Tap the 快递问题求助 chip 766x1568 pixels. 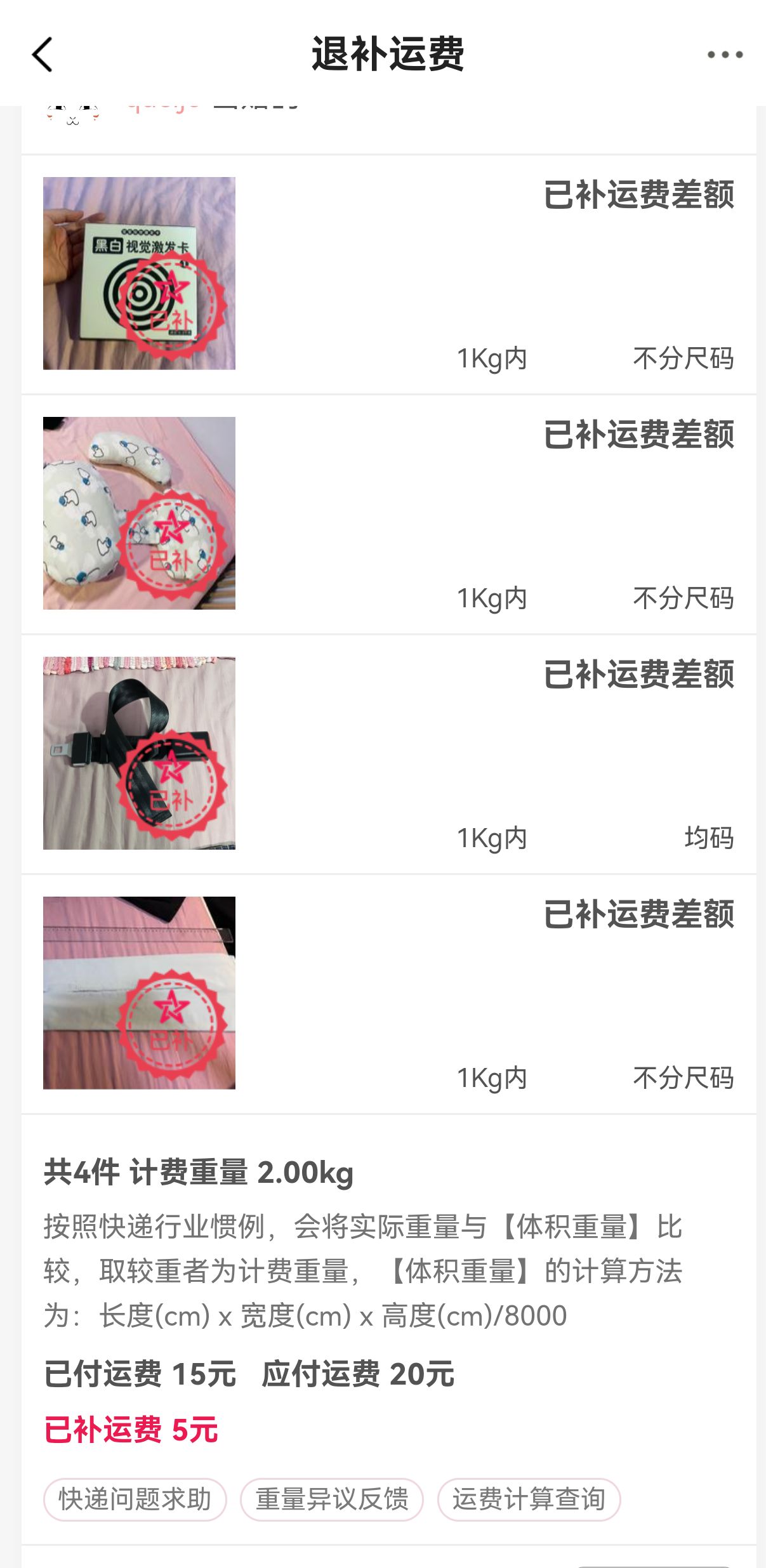pos(135,1499)
